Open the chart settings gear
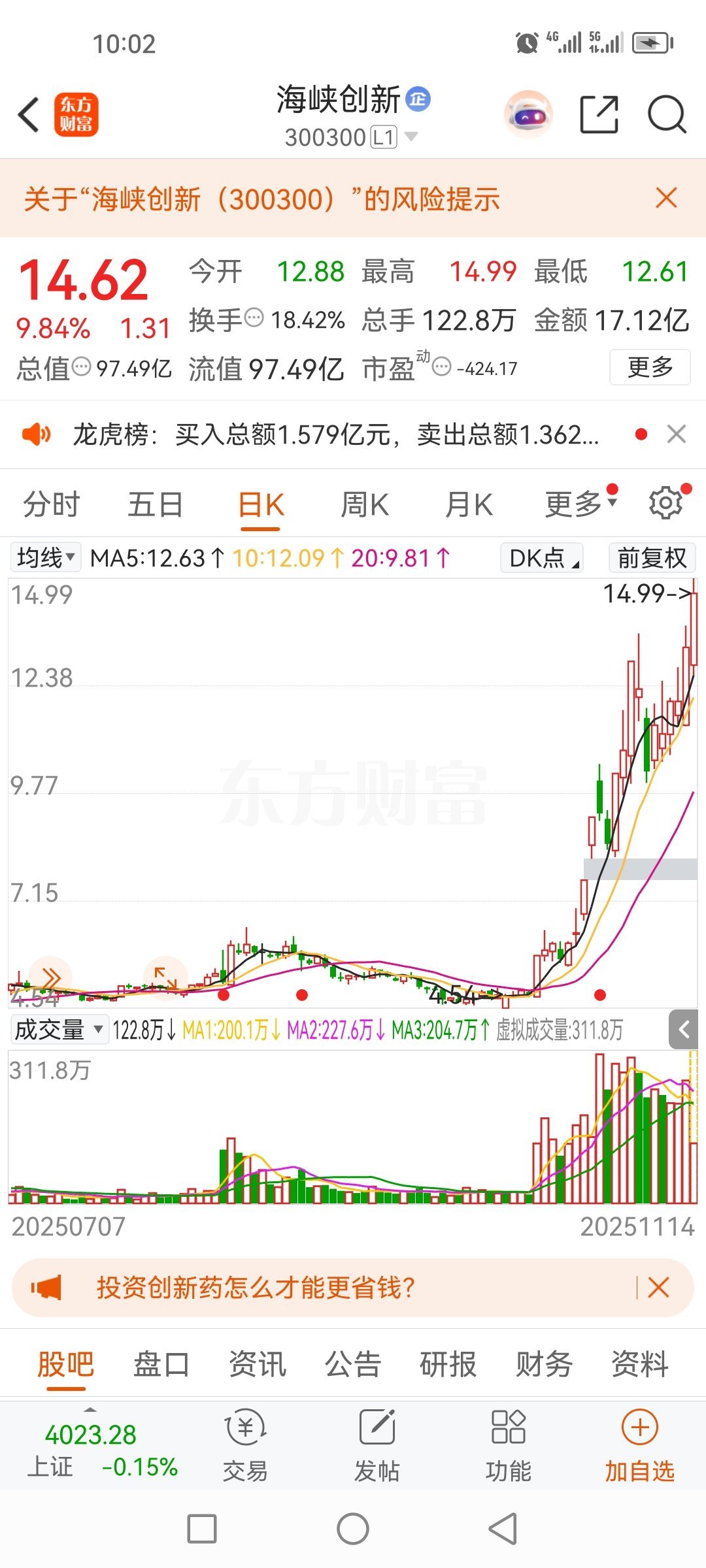706x1568 pixels. click(x=665, y=502)
